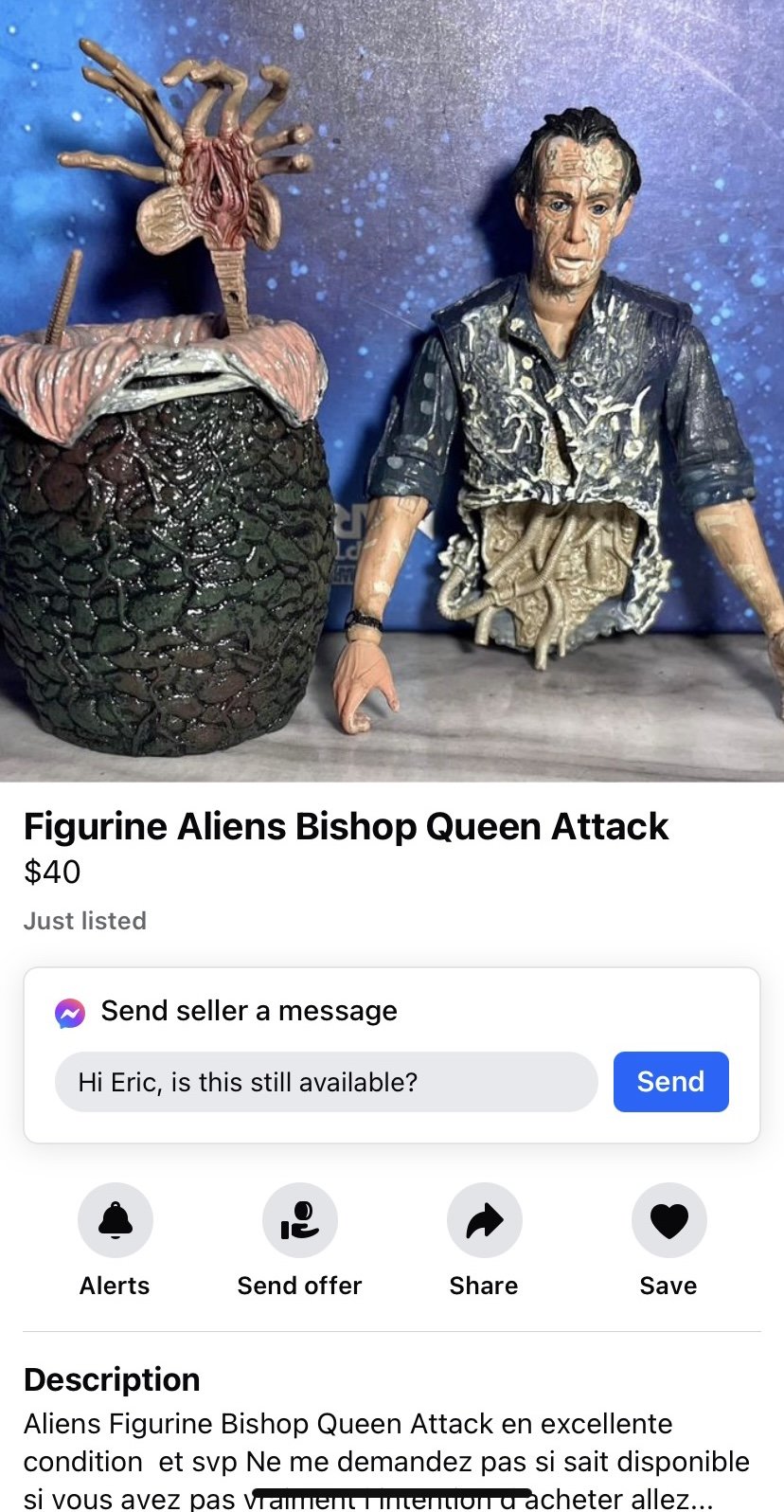Screen dimensions: 784x1512
Task: Edit the 'Hi Eric, is this still available?' message field
Action: pos(326,1081)
